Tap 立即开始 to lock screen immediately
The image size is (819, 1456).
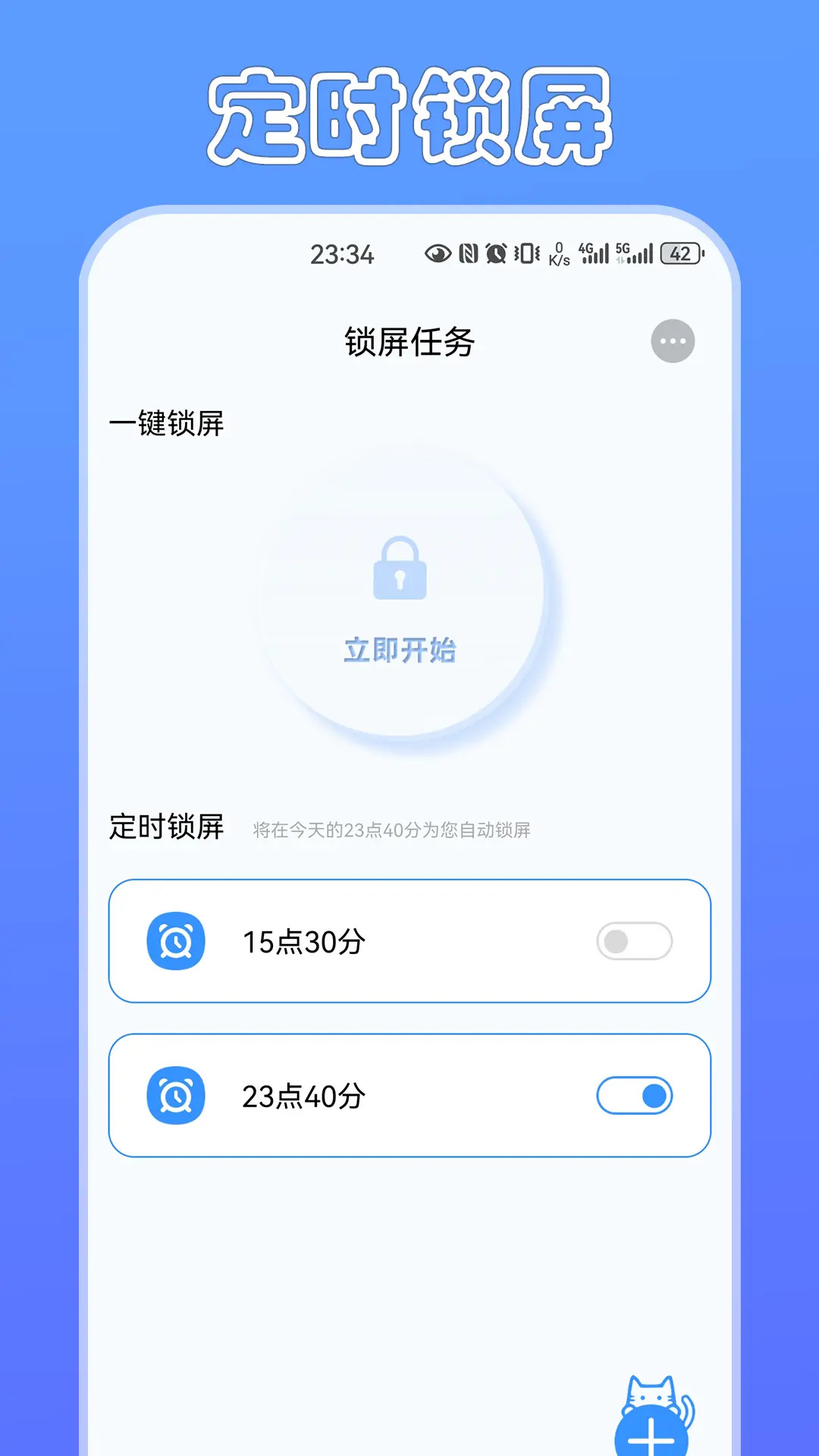pyautogui.click(x=400, y=651)
